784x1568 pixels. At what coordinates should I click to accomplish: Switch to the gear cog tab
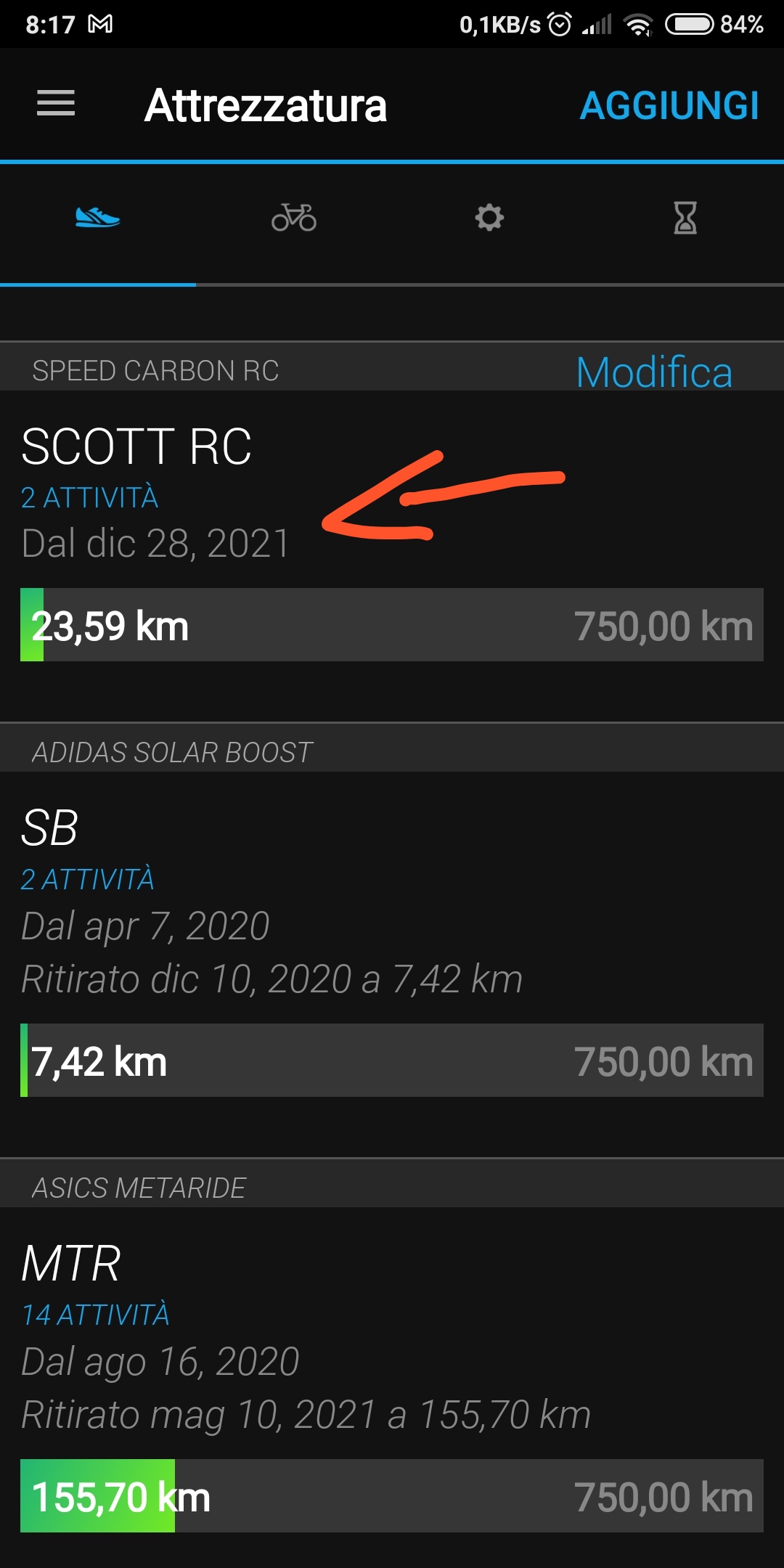point(489,217)
